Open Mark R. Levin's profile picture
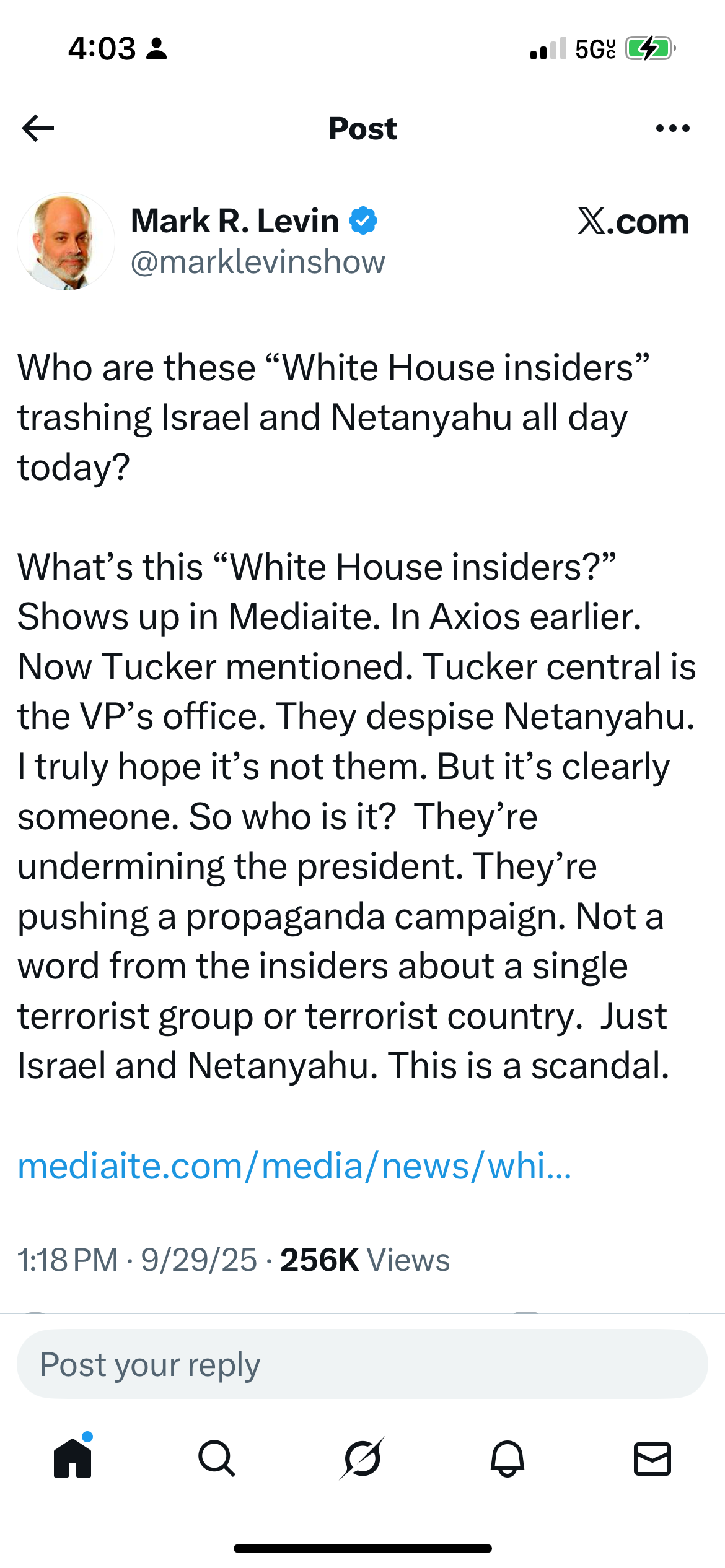725x1568 pixels. (x=66, y=242)
